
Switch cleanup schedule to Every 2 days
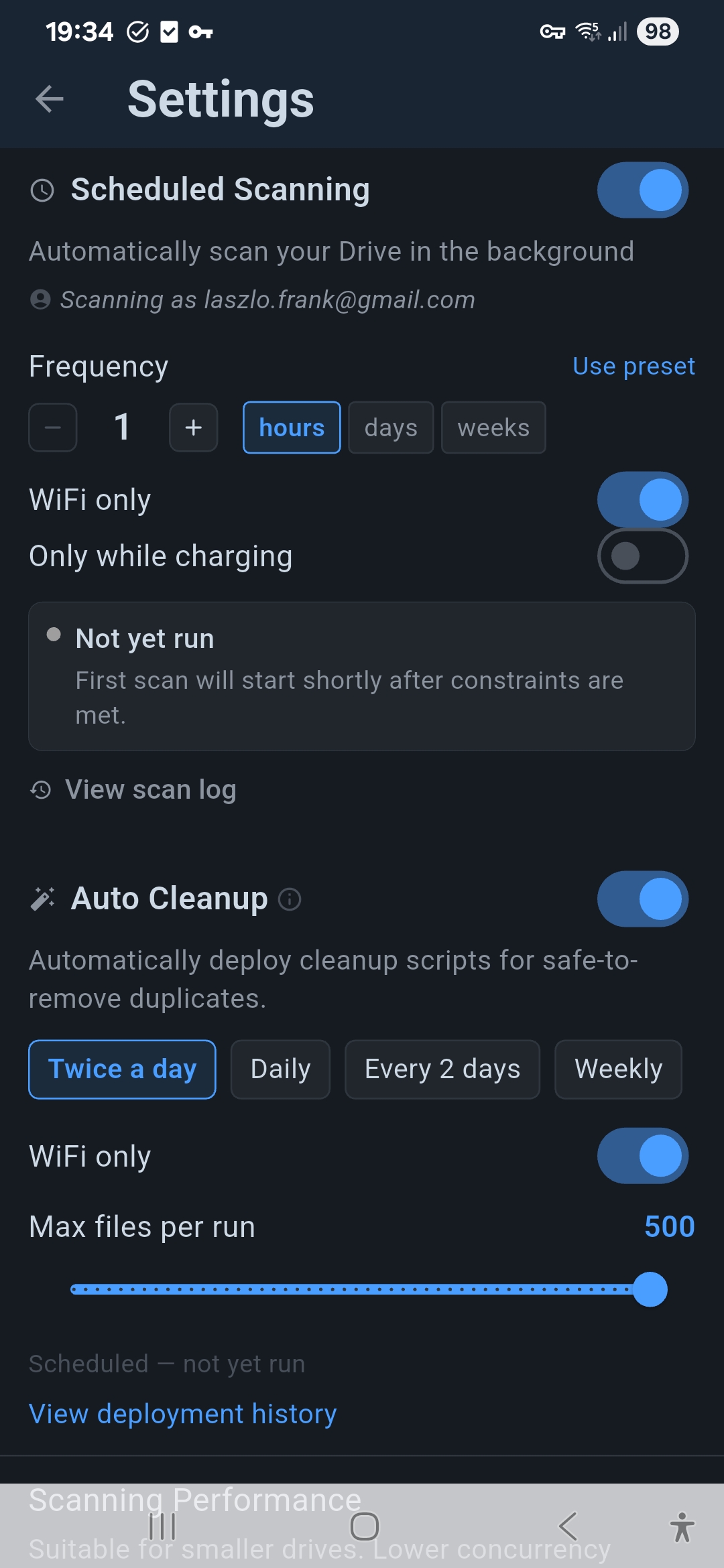coord(442,1069)
